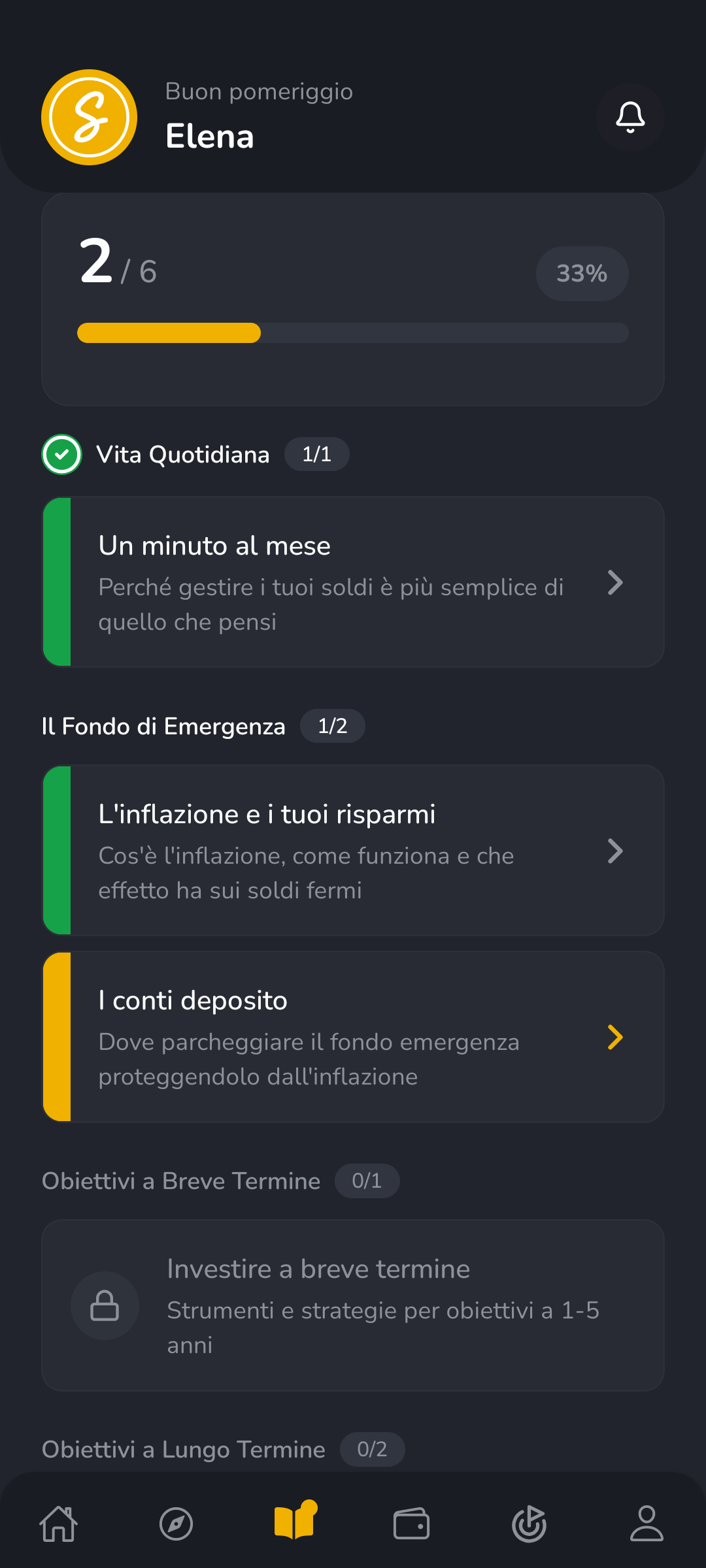Open the notifications bell
Viewport: 706px width, 1568px height.
click(630, 118)
